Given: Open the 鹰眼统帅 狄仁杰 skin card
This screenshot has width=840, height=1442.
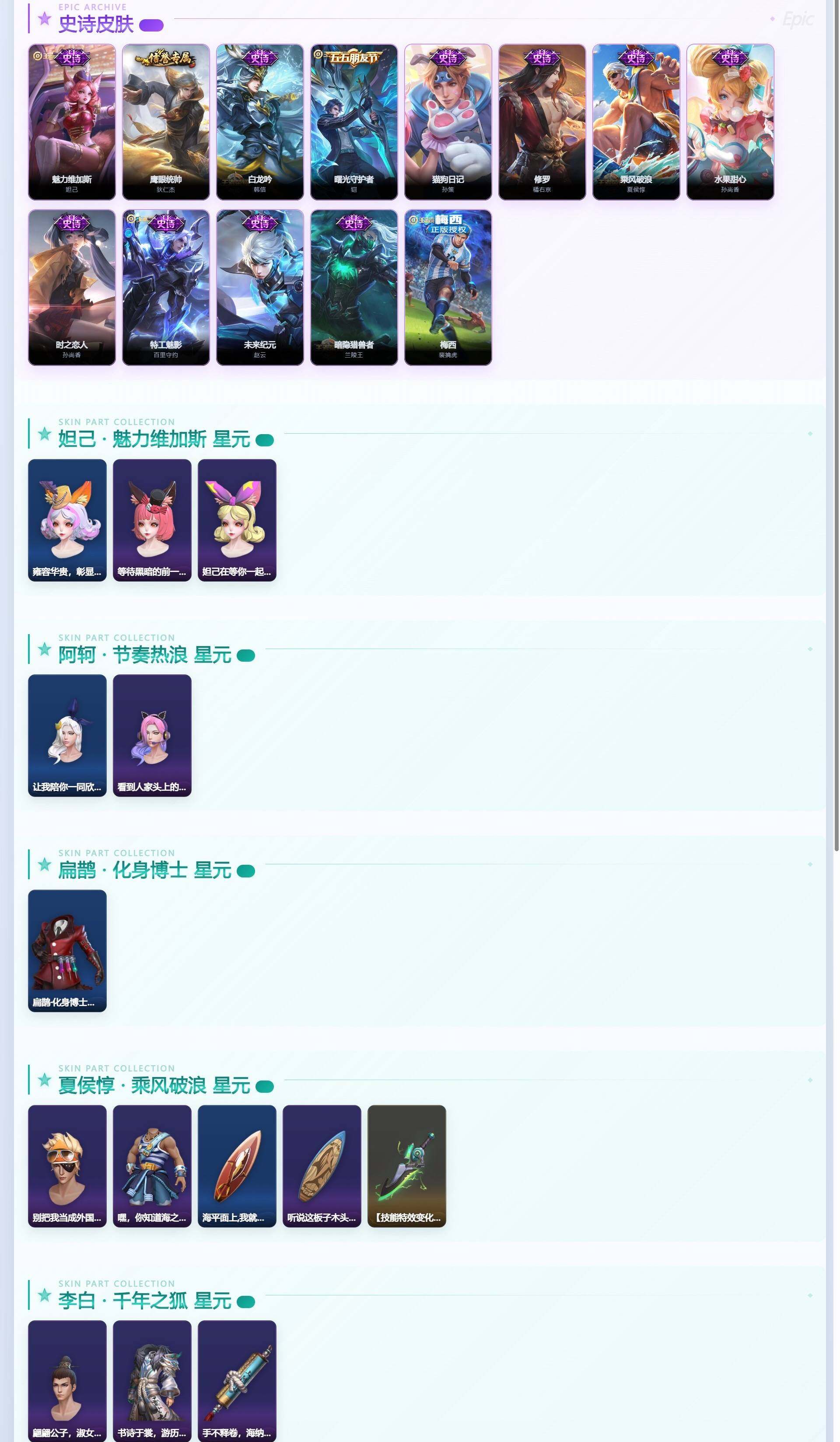Looking at the screenshot, I should pyautogui.click(x=166, y=122).
